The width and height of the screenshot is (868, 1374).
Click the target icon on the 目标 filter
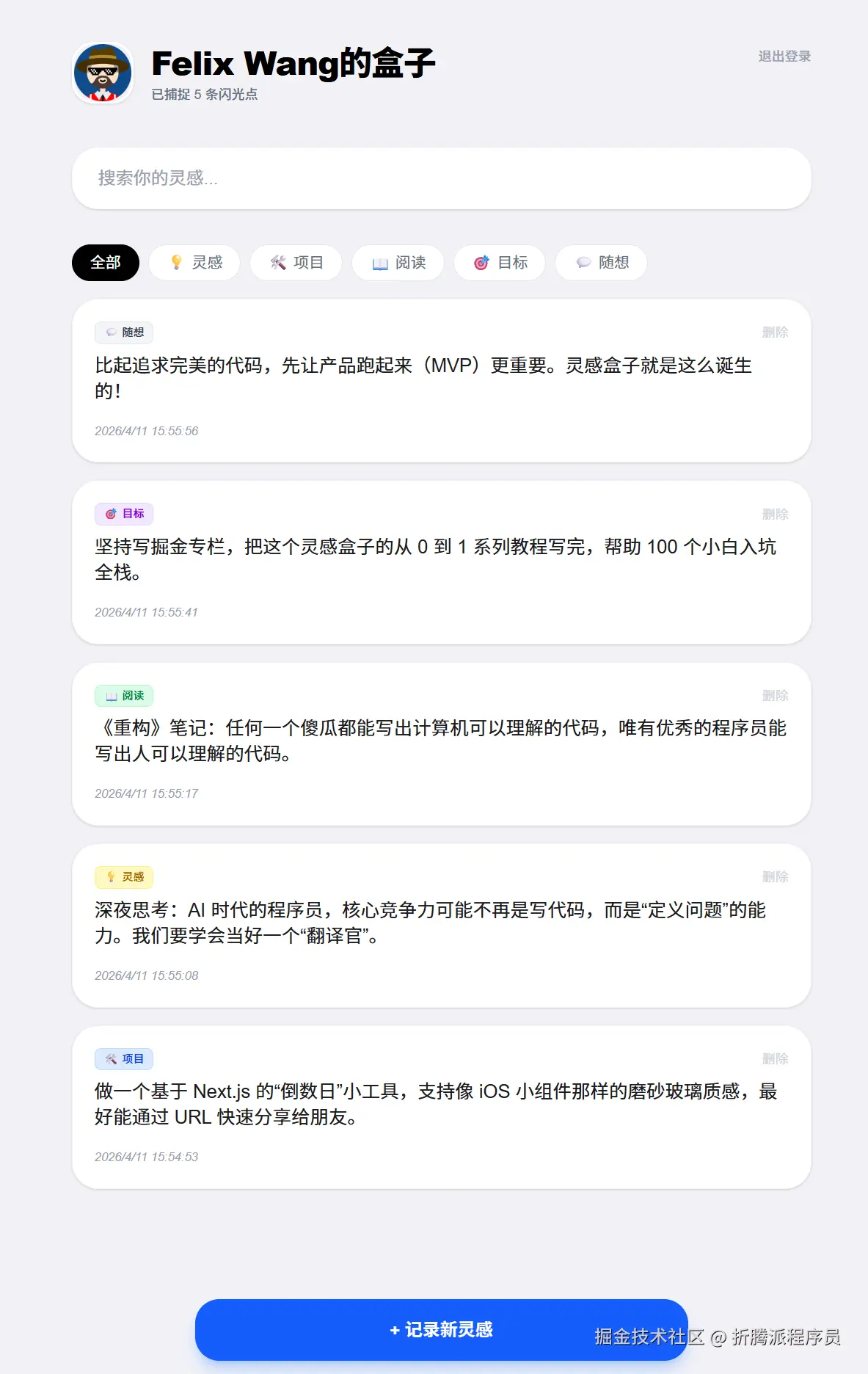coord(481,263)
